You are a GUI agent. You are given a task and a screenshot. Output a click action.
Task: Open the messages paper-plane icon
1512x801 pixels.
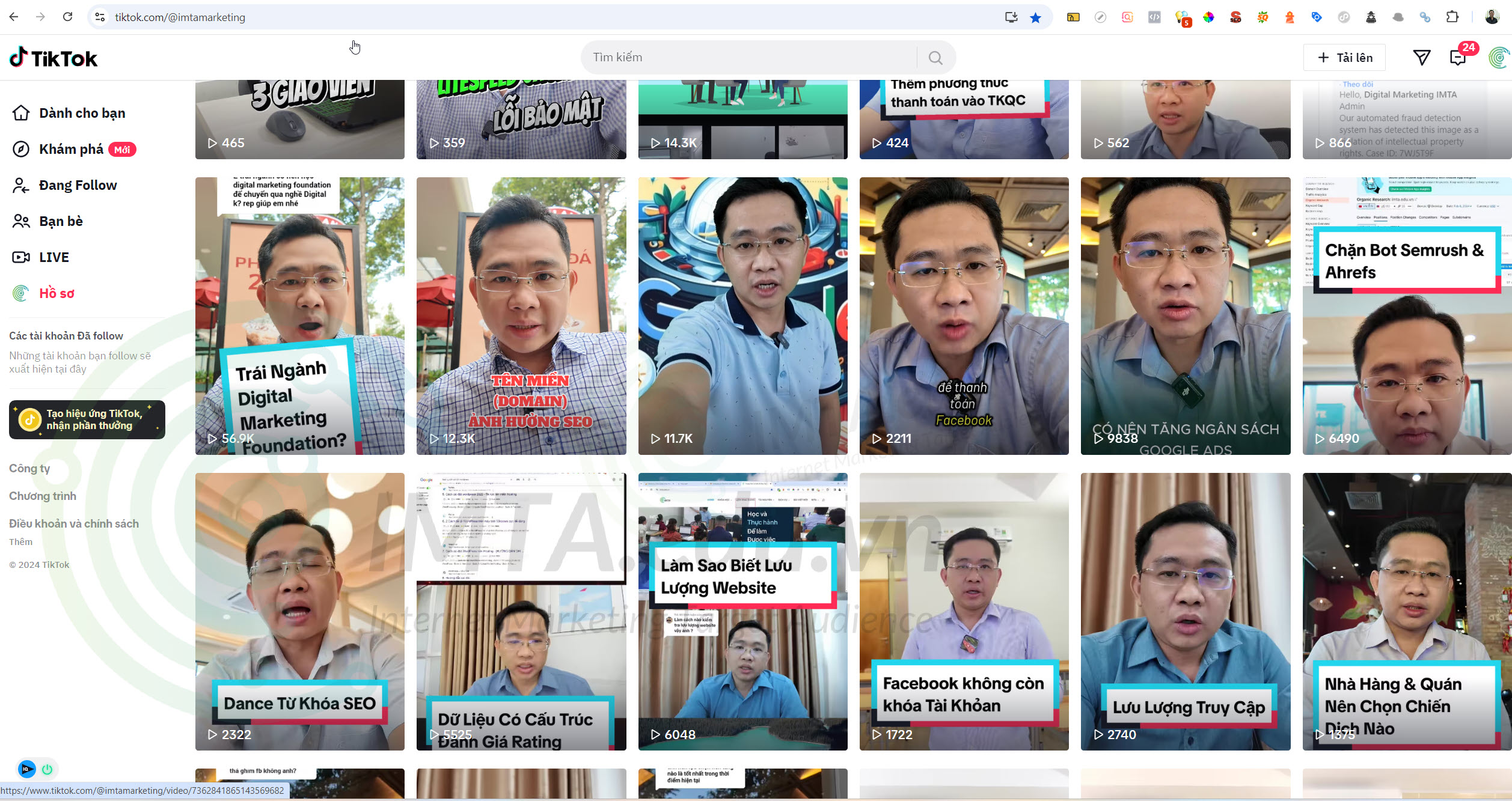(1421, 58)
